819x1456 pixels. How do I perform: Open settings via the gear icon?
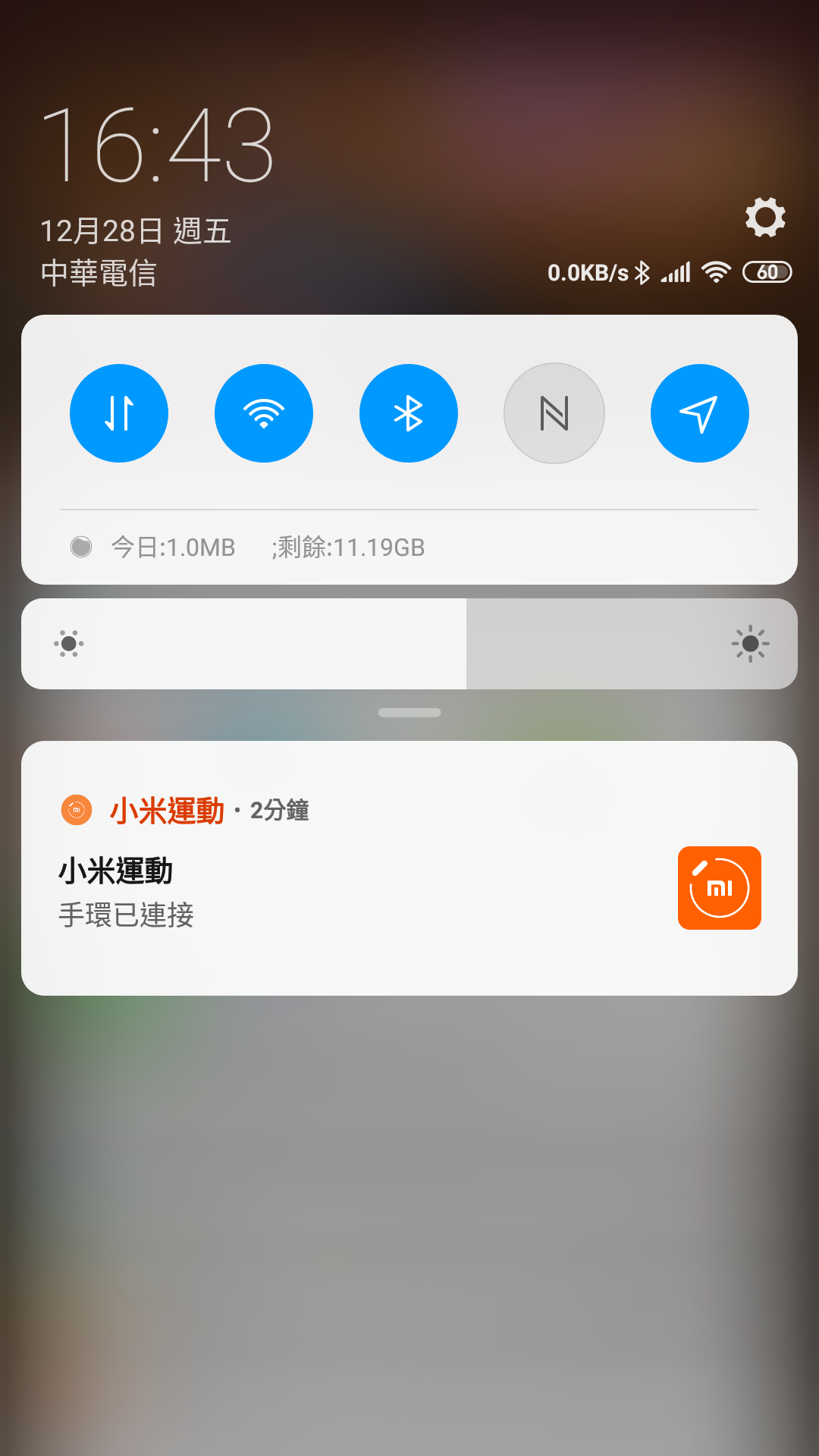765,218
